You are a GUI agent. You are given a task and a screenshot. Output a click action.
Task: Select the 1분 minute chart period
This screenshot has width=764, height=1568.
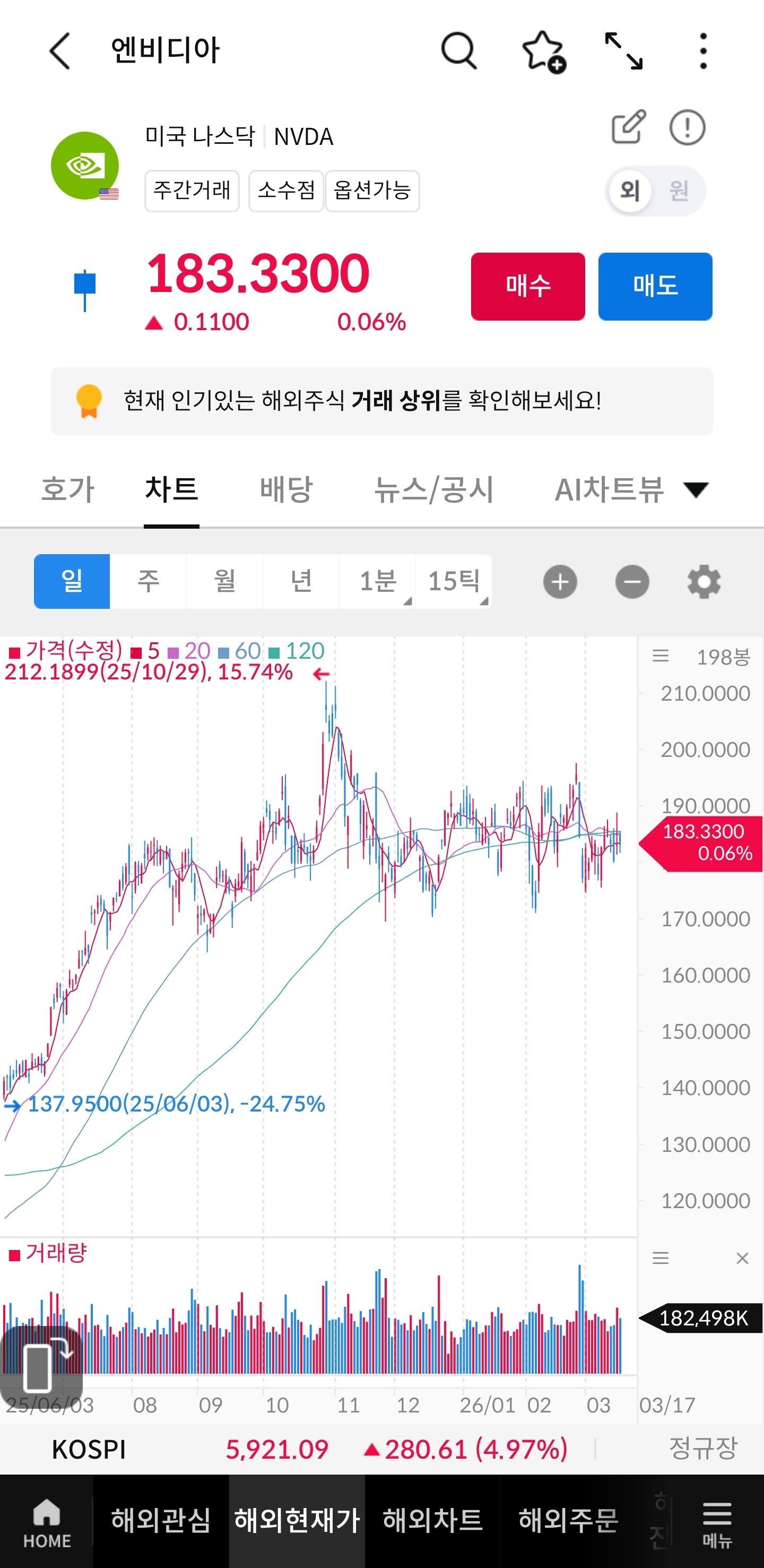click(x=377, y=581)
